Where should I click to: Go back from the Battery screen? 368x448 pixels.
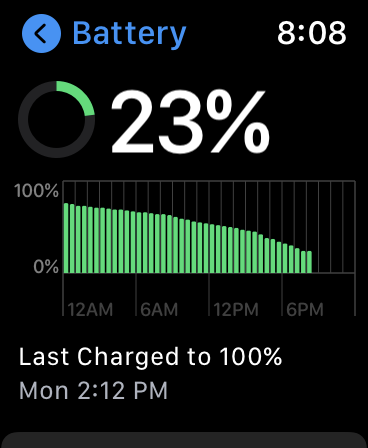(x=41, y=33)
